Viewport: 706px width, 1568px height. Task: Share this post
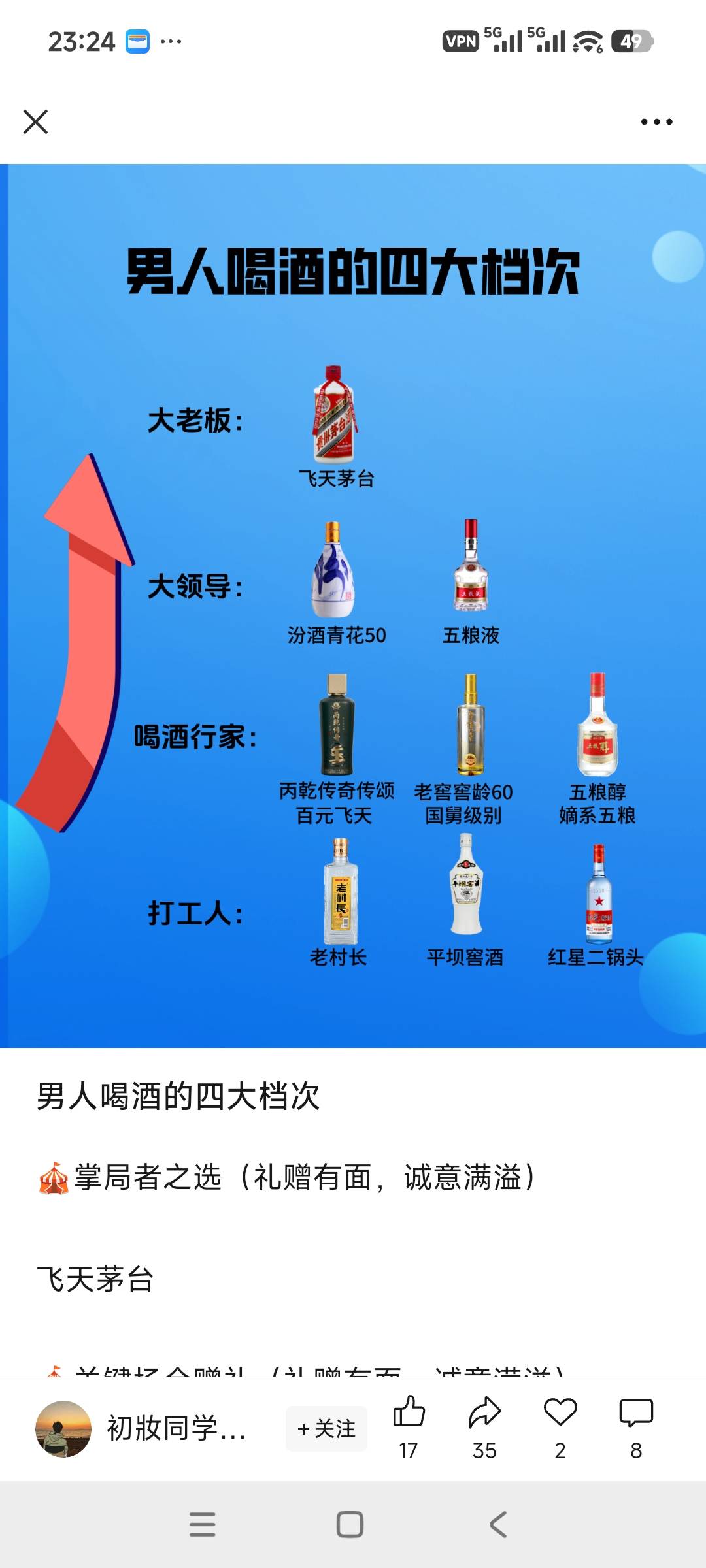click(x=484, y=1413)
